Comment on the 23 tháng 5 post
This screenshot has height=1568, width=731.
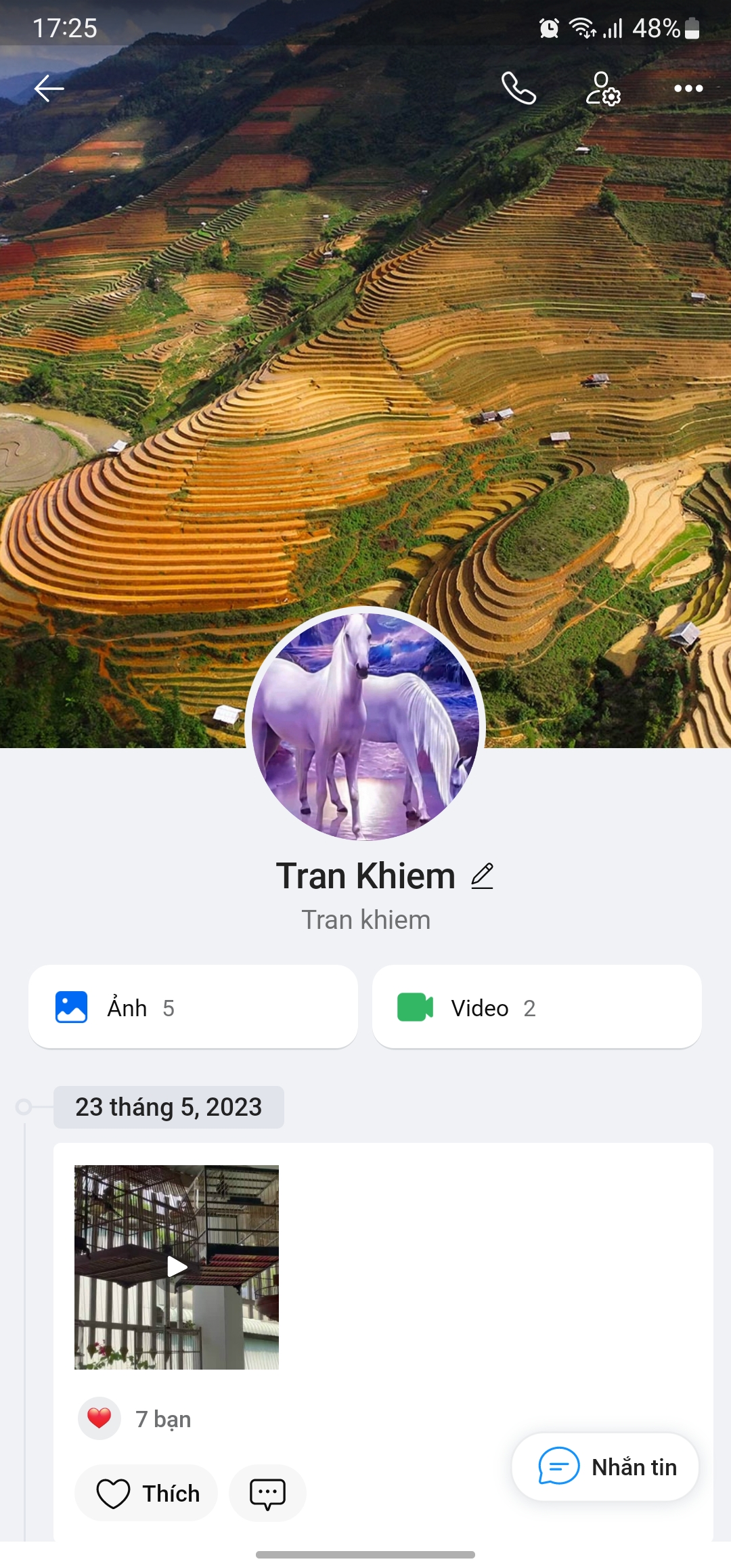point(267,1493)
